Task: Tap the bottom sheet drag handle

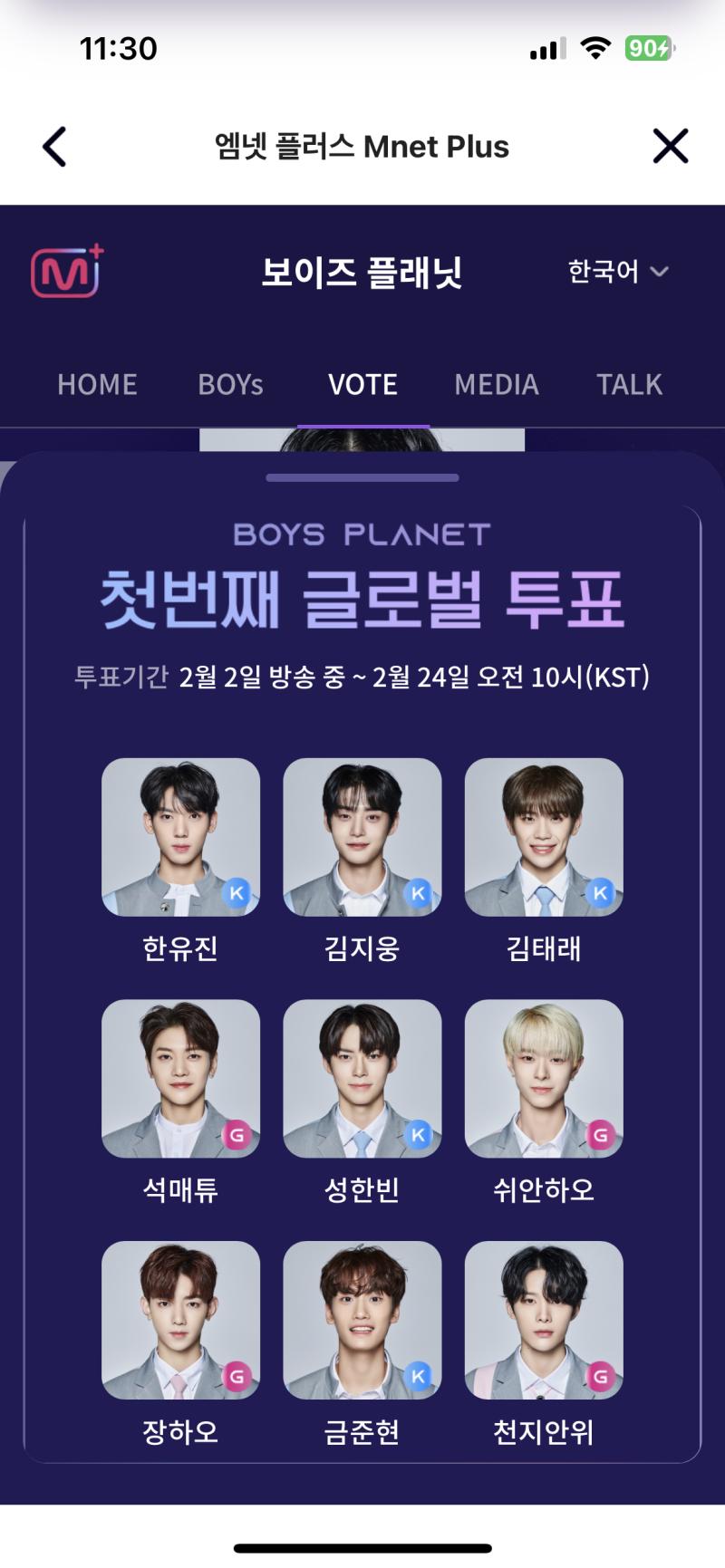Action: [x=362, y=477]
